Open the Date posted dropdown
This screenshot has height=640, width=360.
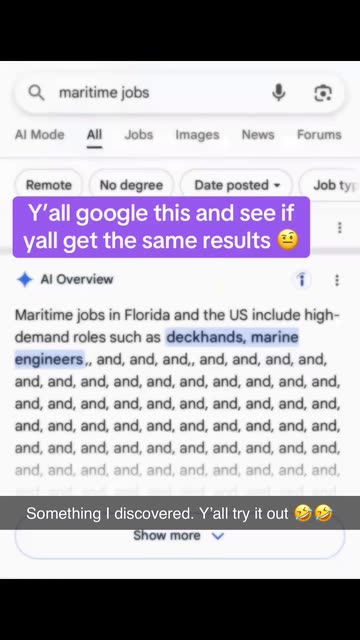point(237,185)
